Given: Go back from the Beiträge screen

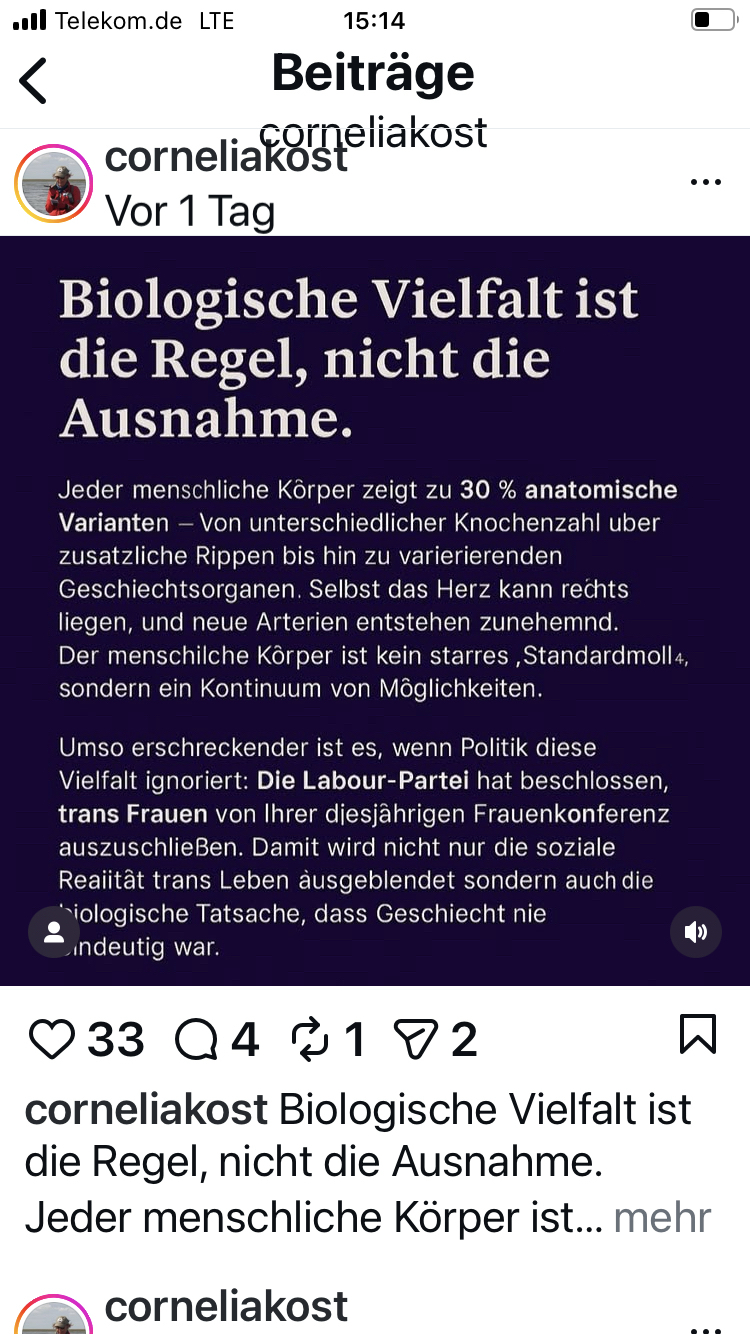Looking at the screenshot, I should [33, 80].
